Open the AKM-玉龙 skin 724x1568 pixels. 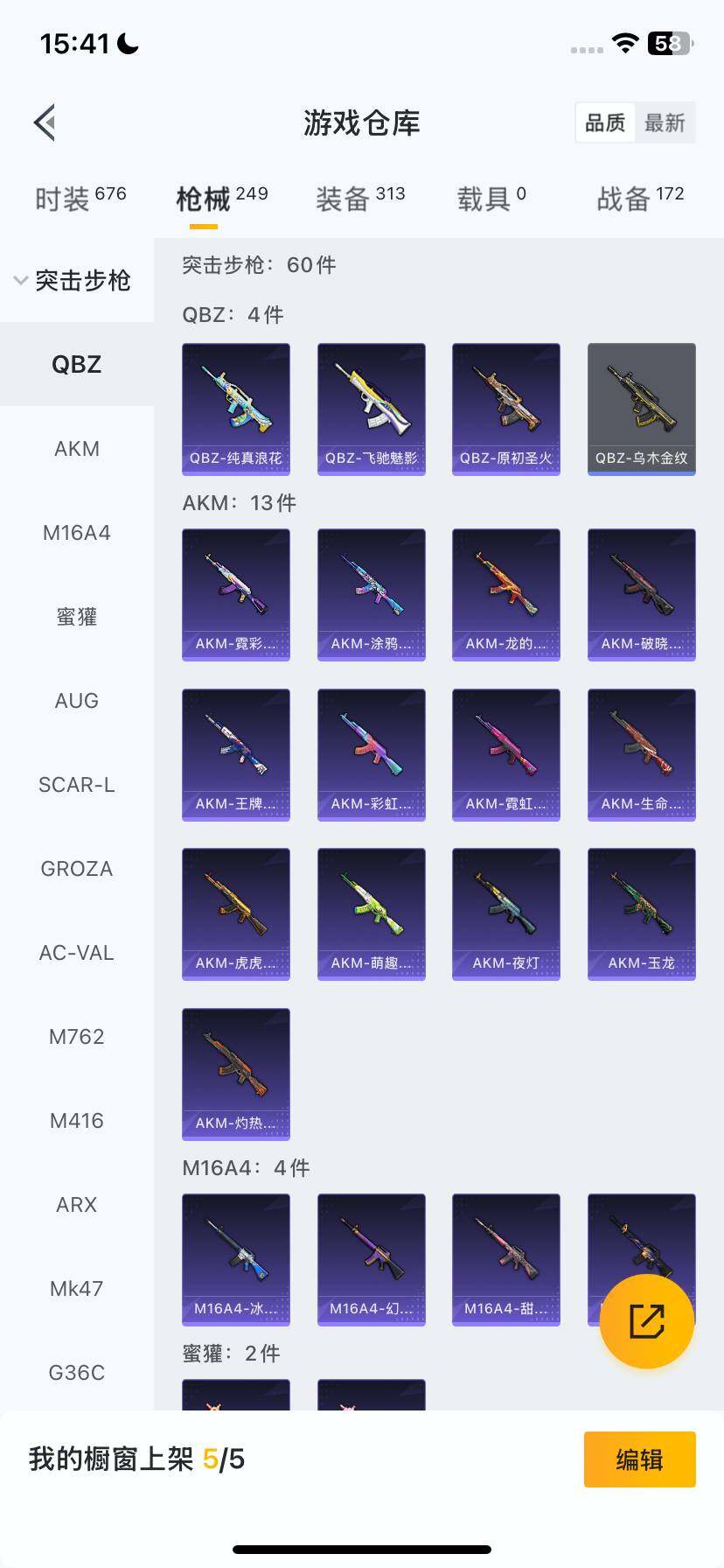[x=642, y=913]
